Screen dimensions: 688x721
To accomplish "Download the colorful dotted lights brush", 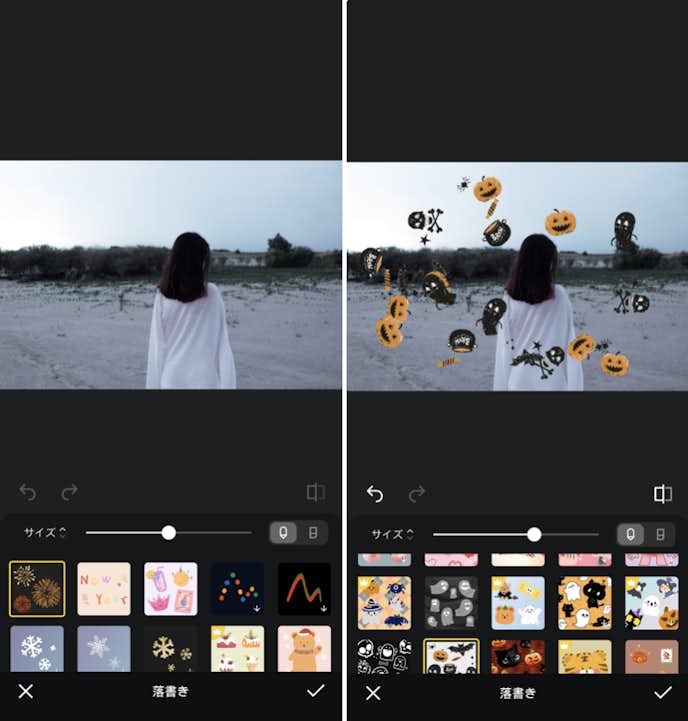I will pos(238,587).
